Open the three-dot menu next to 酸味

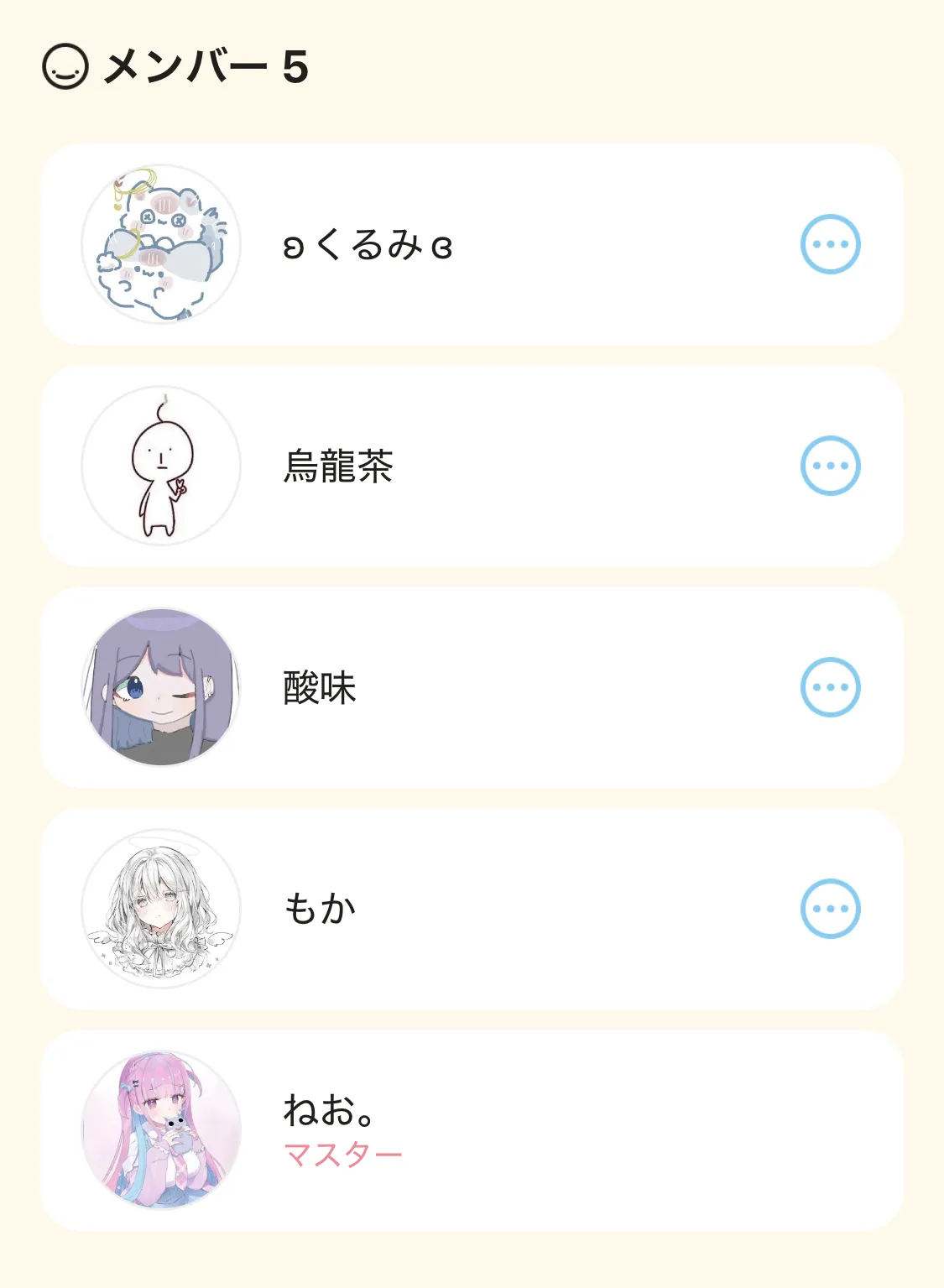tap(830, 687)
